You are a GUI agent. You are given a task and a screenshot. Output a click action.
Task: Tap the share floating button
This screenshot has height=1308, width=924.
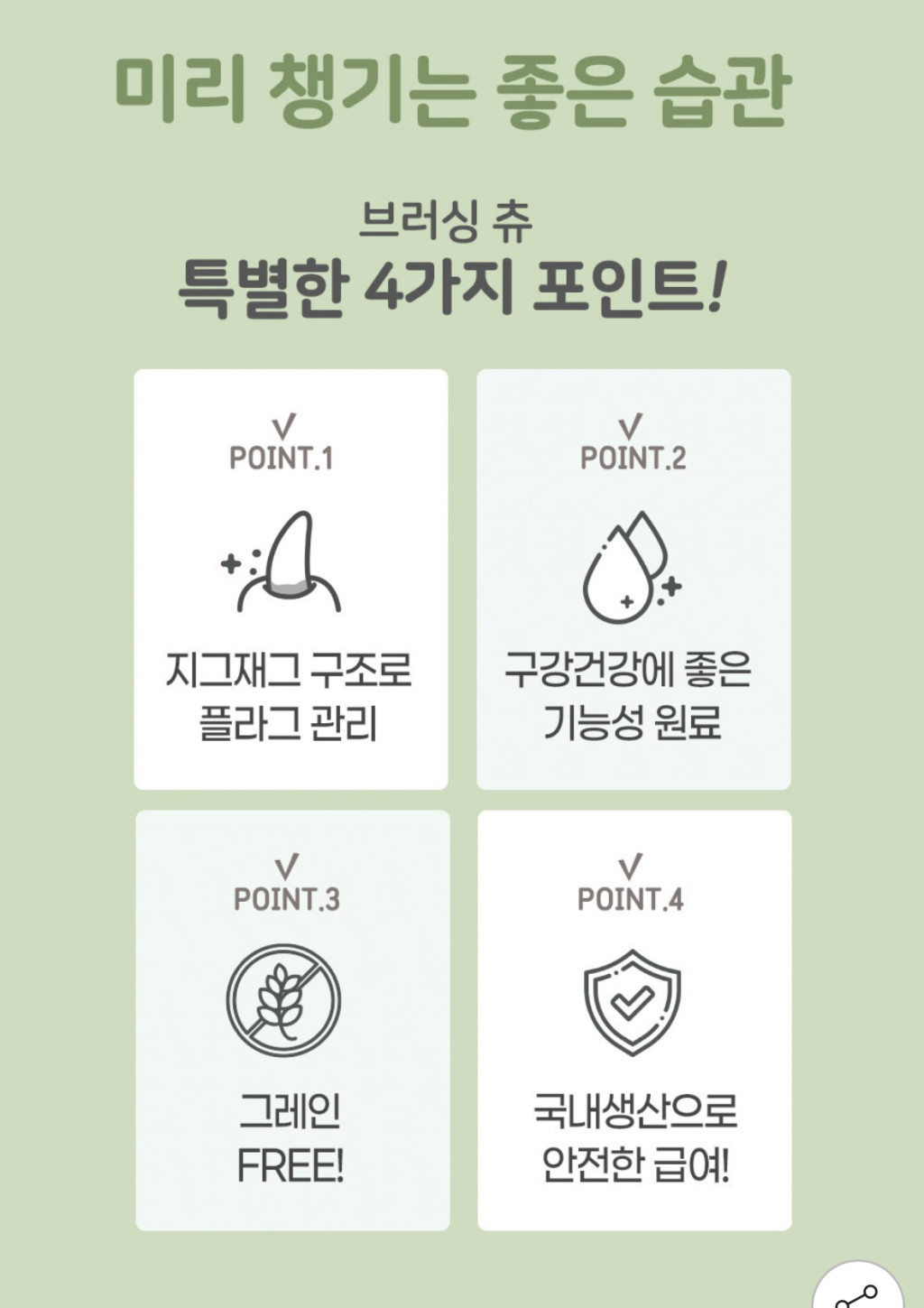[x=856, y=1293]
